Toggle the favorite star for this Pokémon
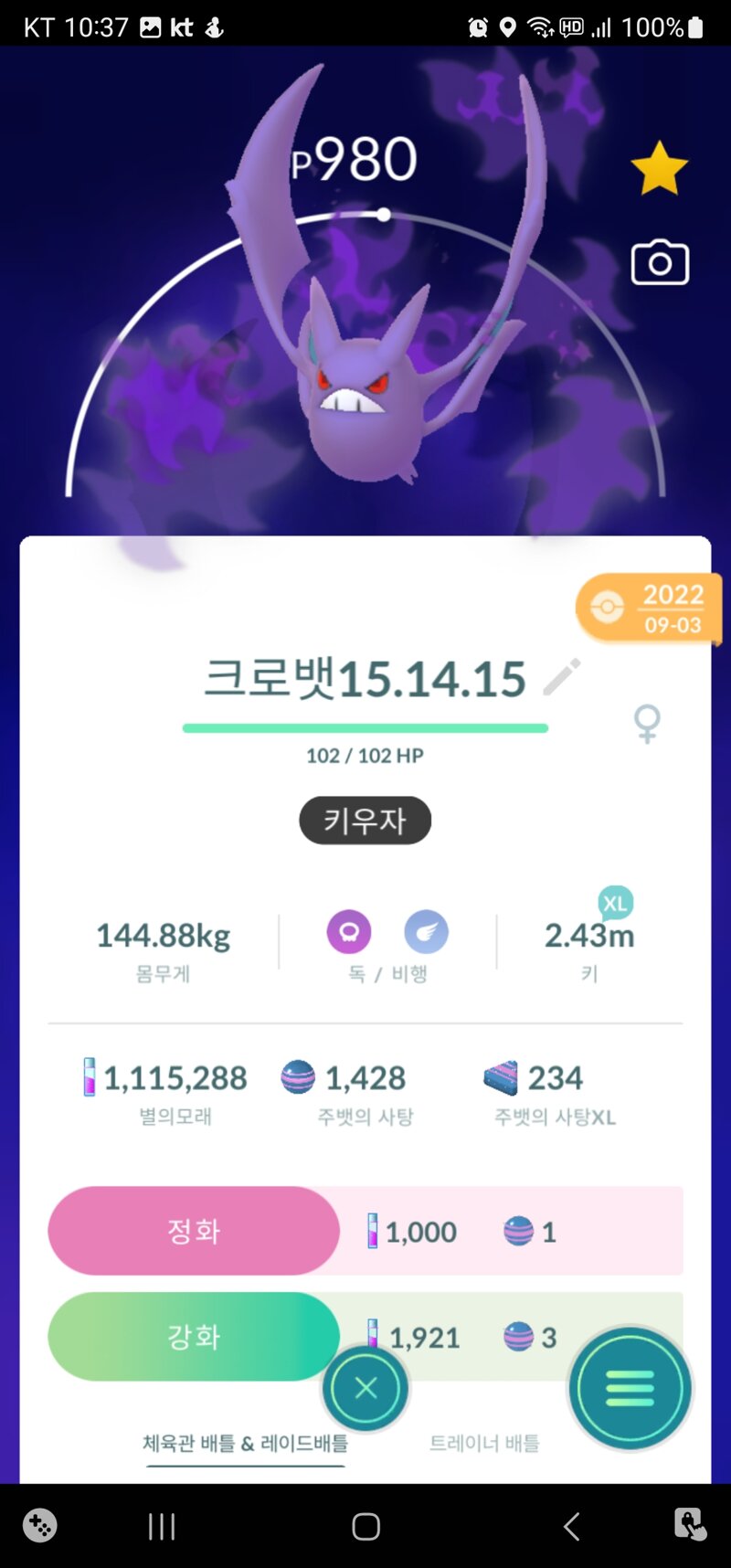 pyautogui.click(x=659, y=168)
